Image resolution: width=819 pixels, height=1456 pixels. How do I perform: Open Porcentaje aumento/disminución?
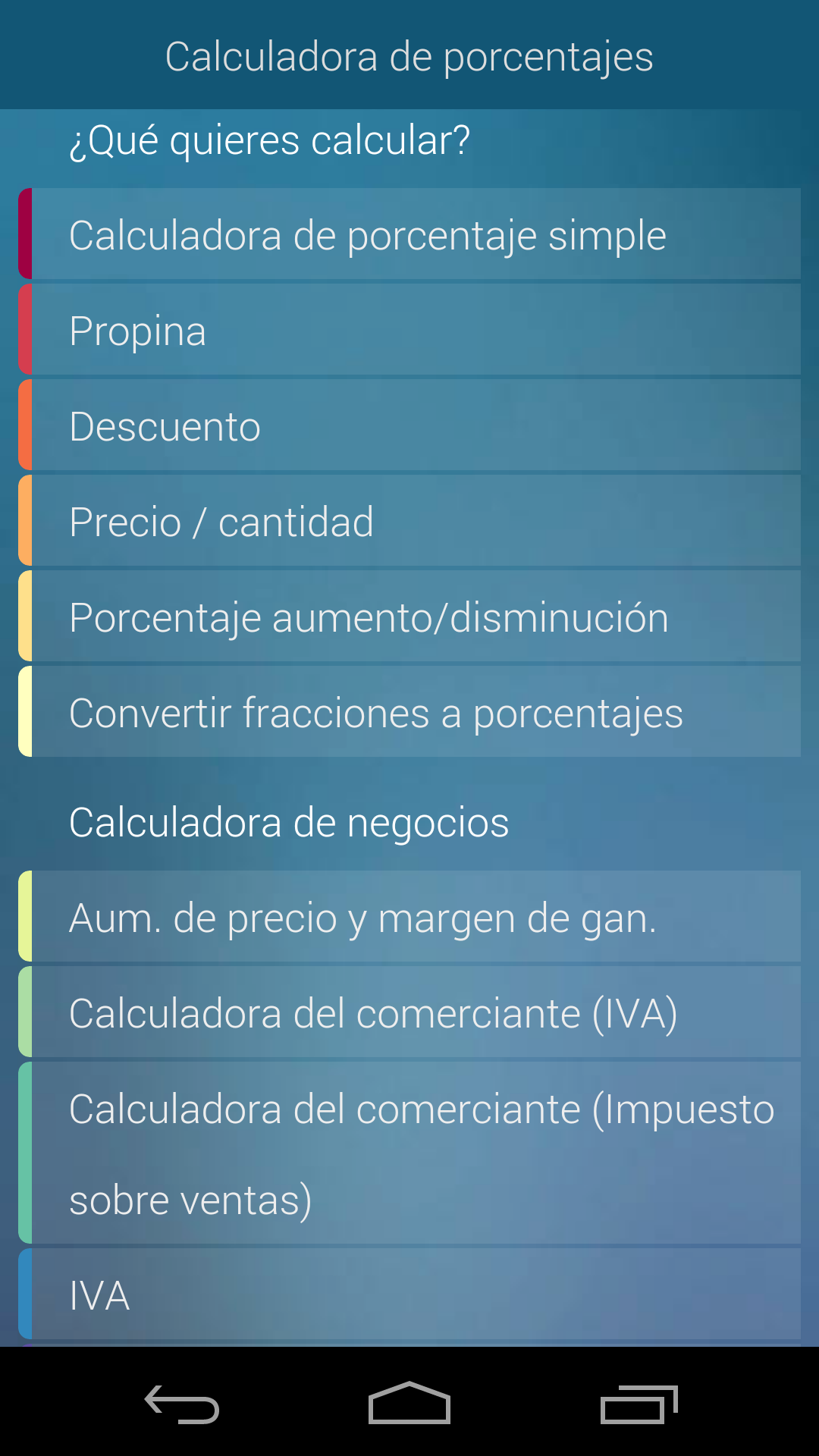click(x=409, y=617)
